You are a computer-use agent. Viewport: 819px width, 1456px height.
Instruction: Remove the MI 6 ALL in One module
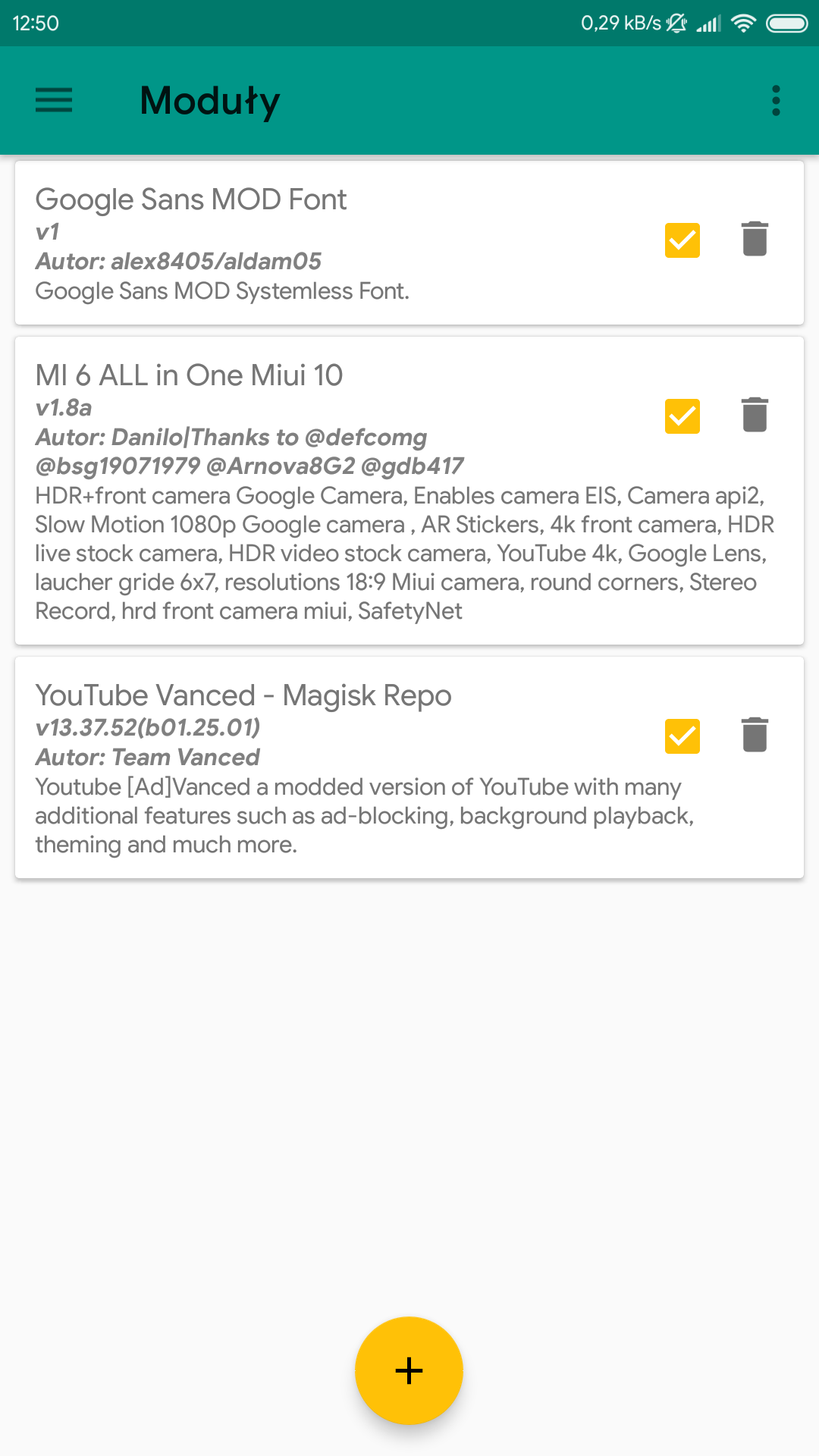[x=755, y=415]
